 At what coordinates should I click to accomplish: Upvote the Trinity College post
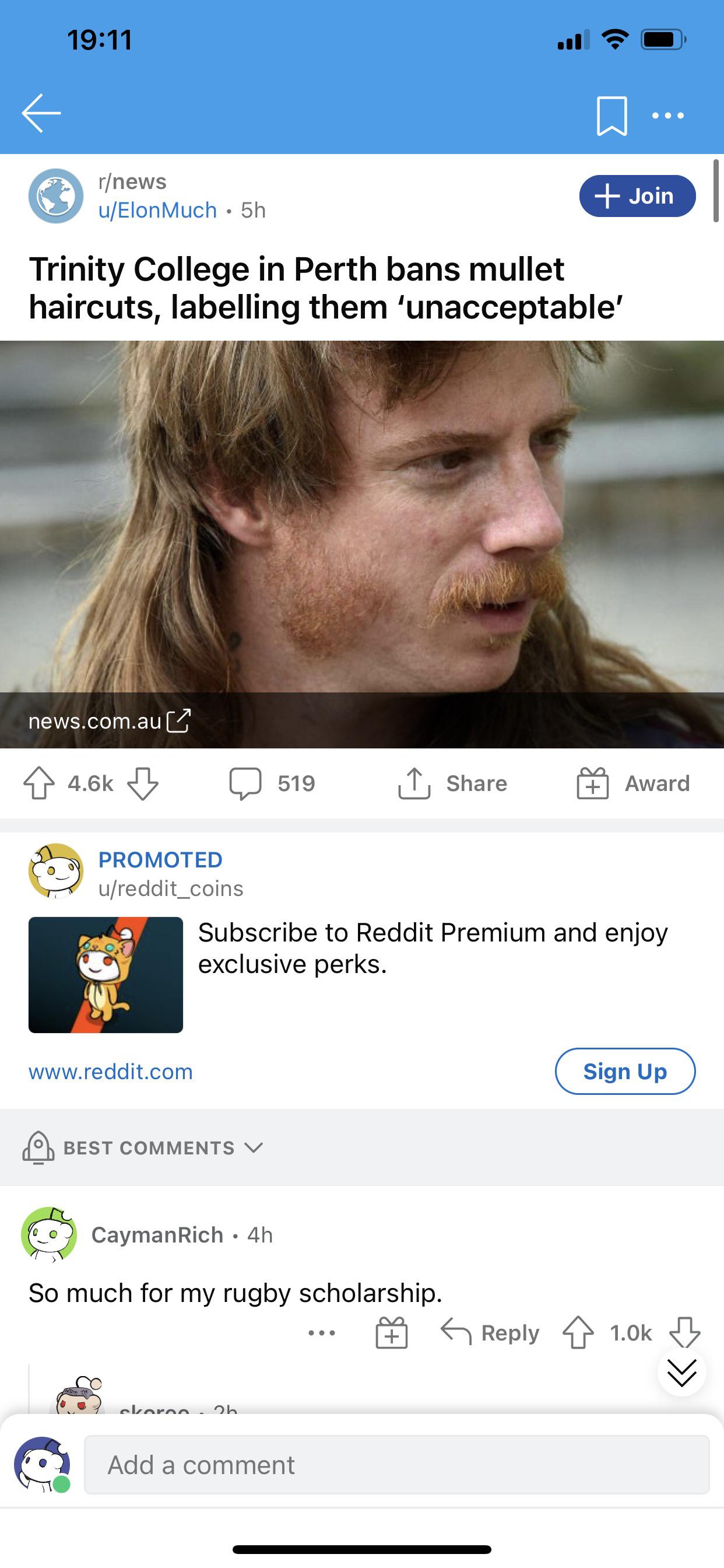[x=39, y=783]
